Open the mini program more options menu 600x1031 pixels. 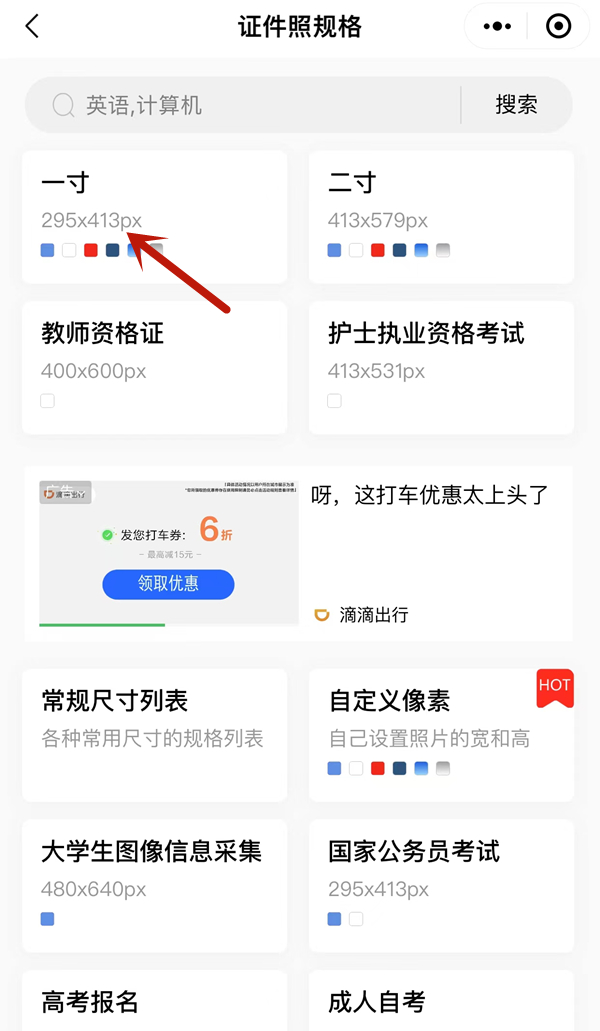point(497,27)
